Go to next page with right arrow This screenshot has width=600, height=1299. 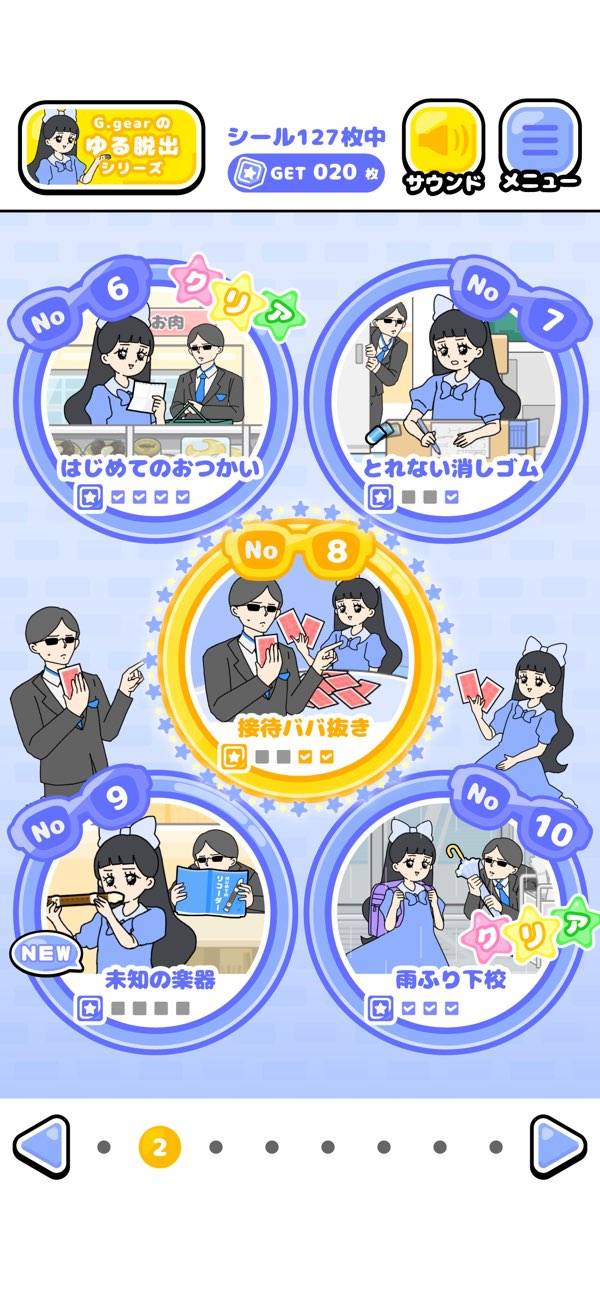click(558, 1146)
